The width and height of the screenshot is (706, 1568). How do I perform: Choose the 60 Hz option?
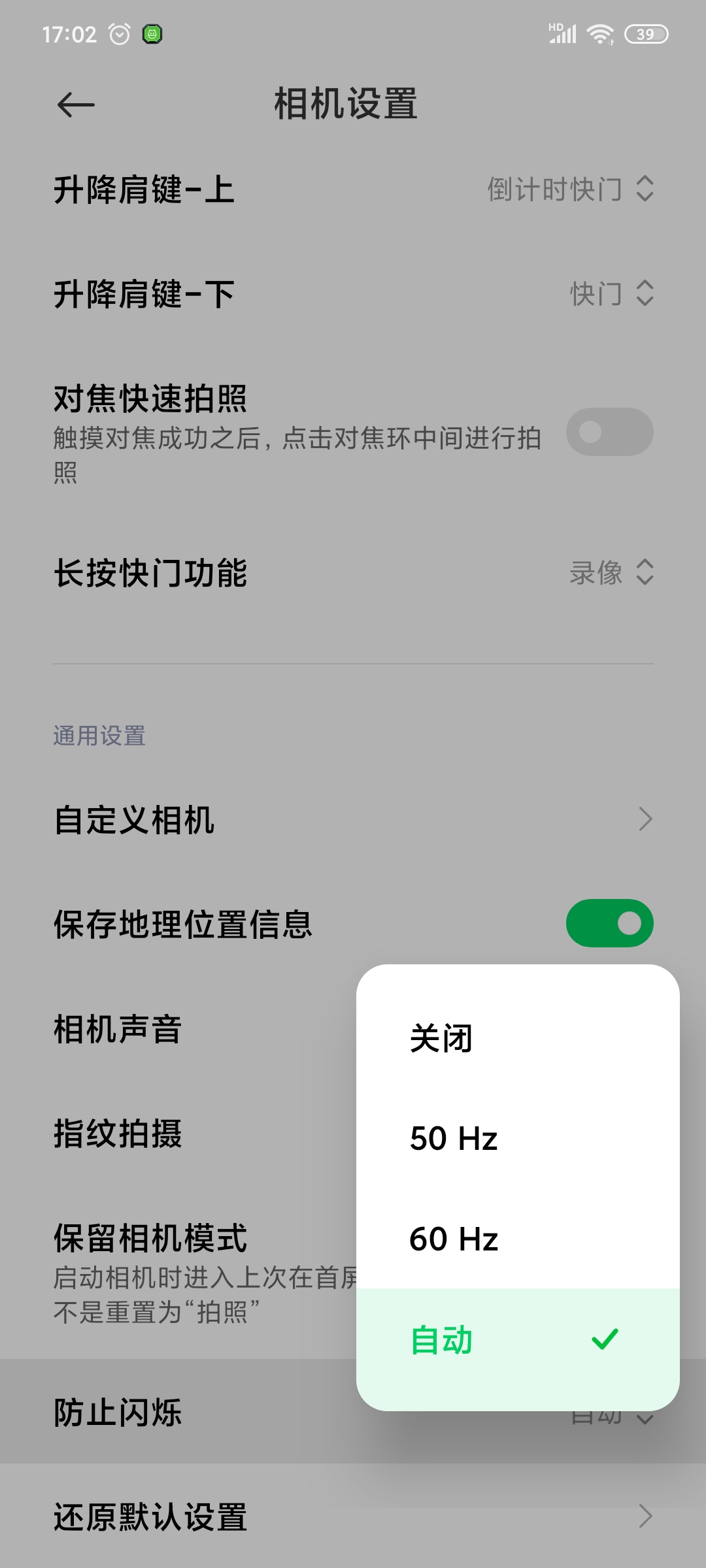click(518, 1239)
